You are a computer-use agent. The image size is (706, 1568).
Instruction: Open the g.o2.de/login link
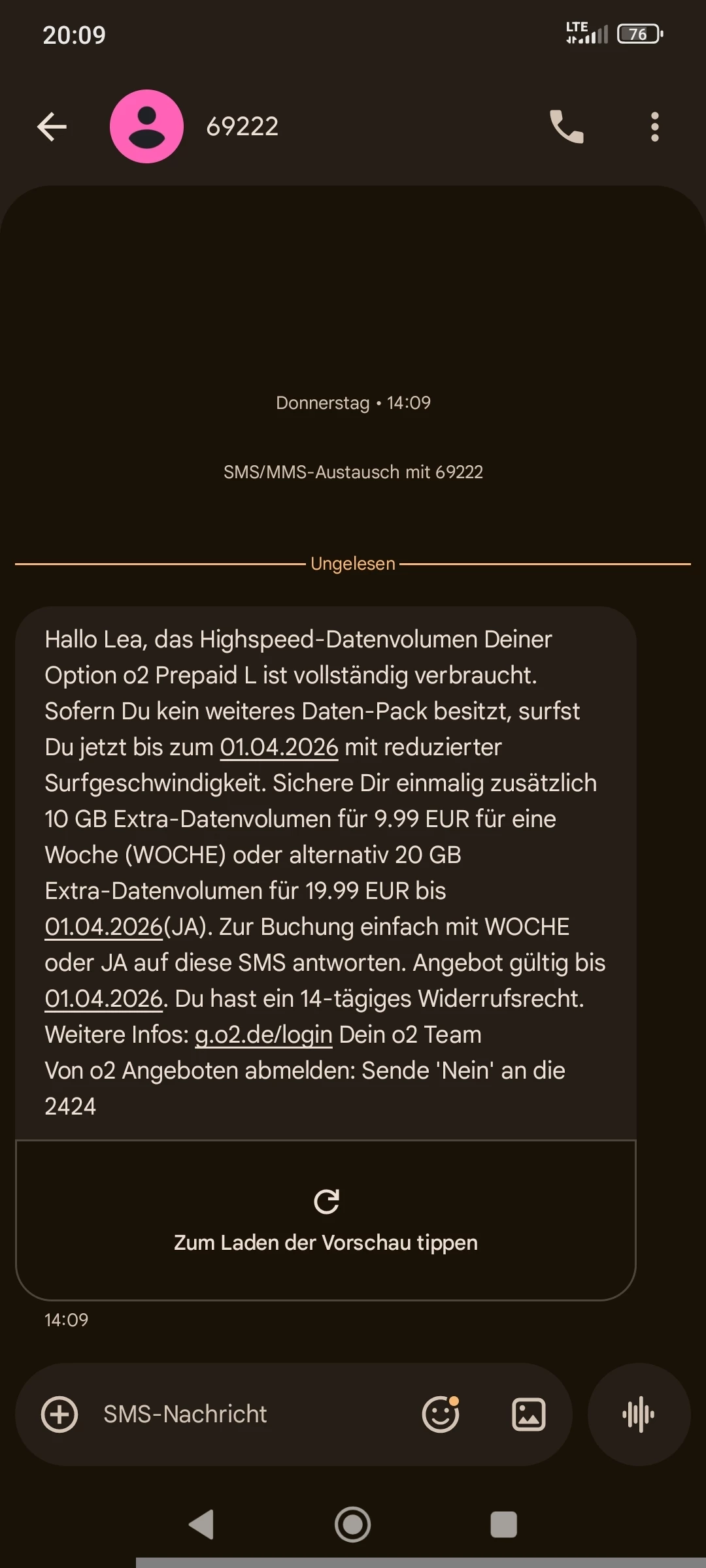point(263,1035)
